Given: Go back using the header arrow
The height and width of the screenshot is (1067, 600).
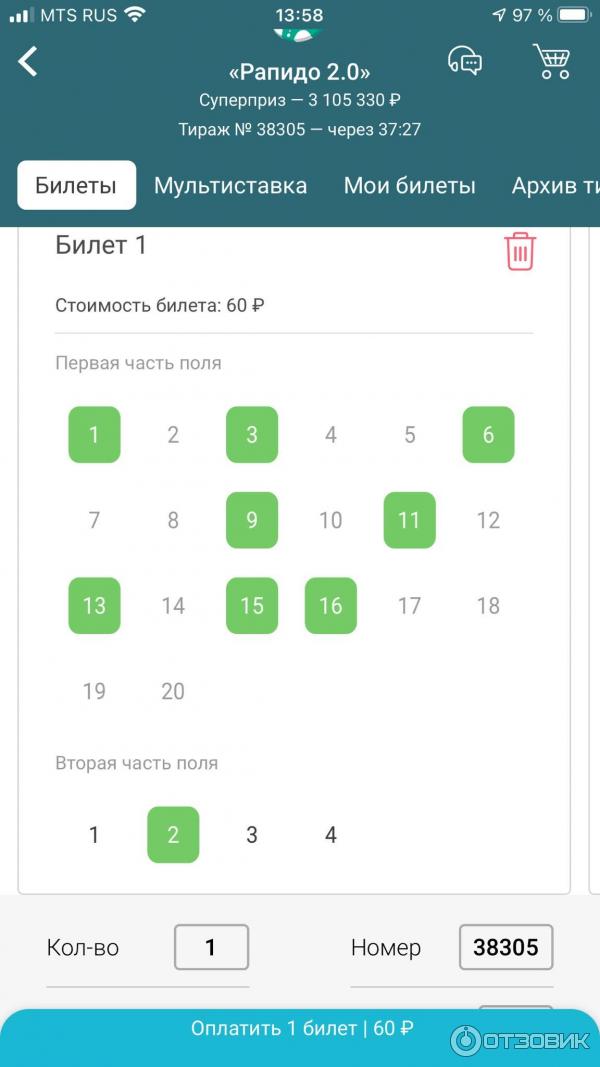Looking at the screenshot, I should [28, 62].
